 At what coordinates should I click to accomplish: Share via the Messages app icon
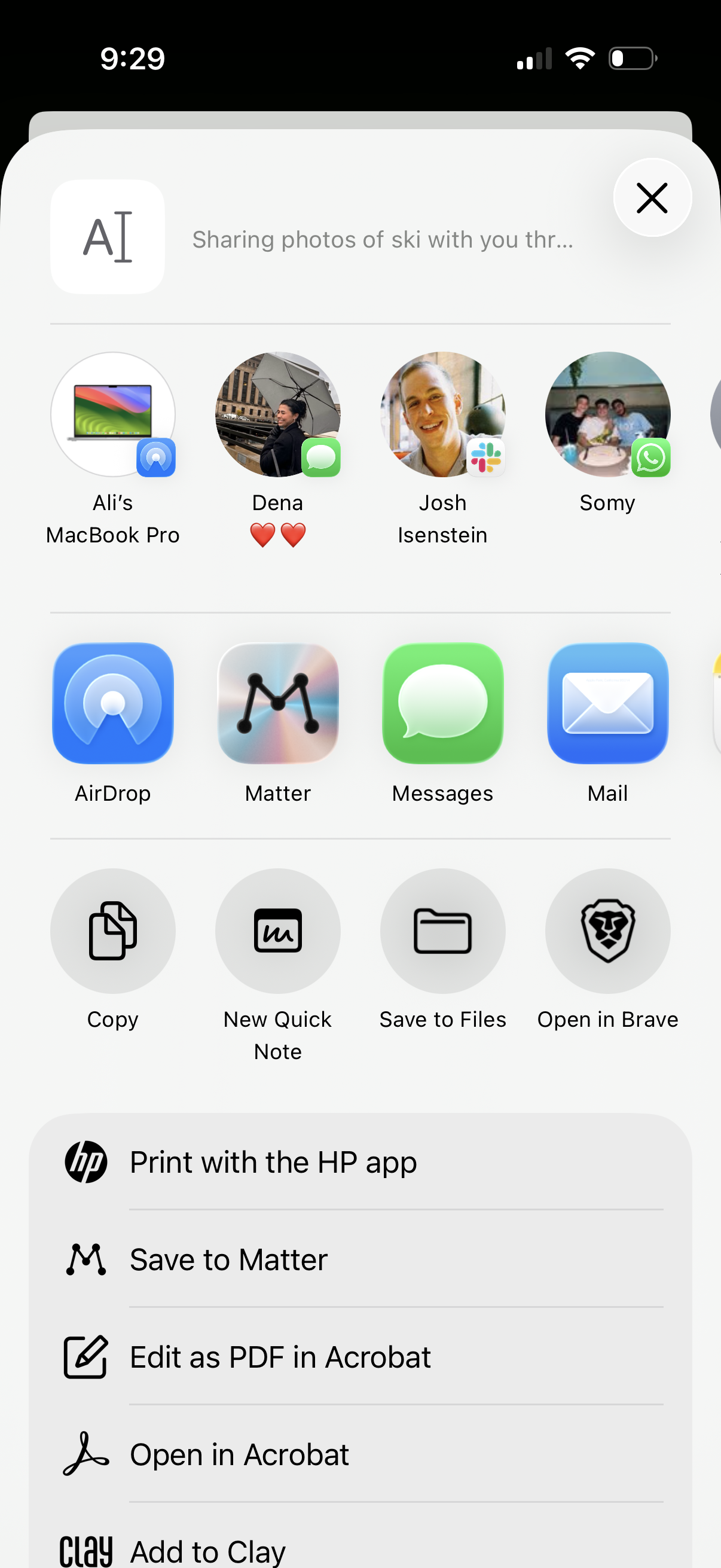pos(442,704)
